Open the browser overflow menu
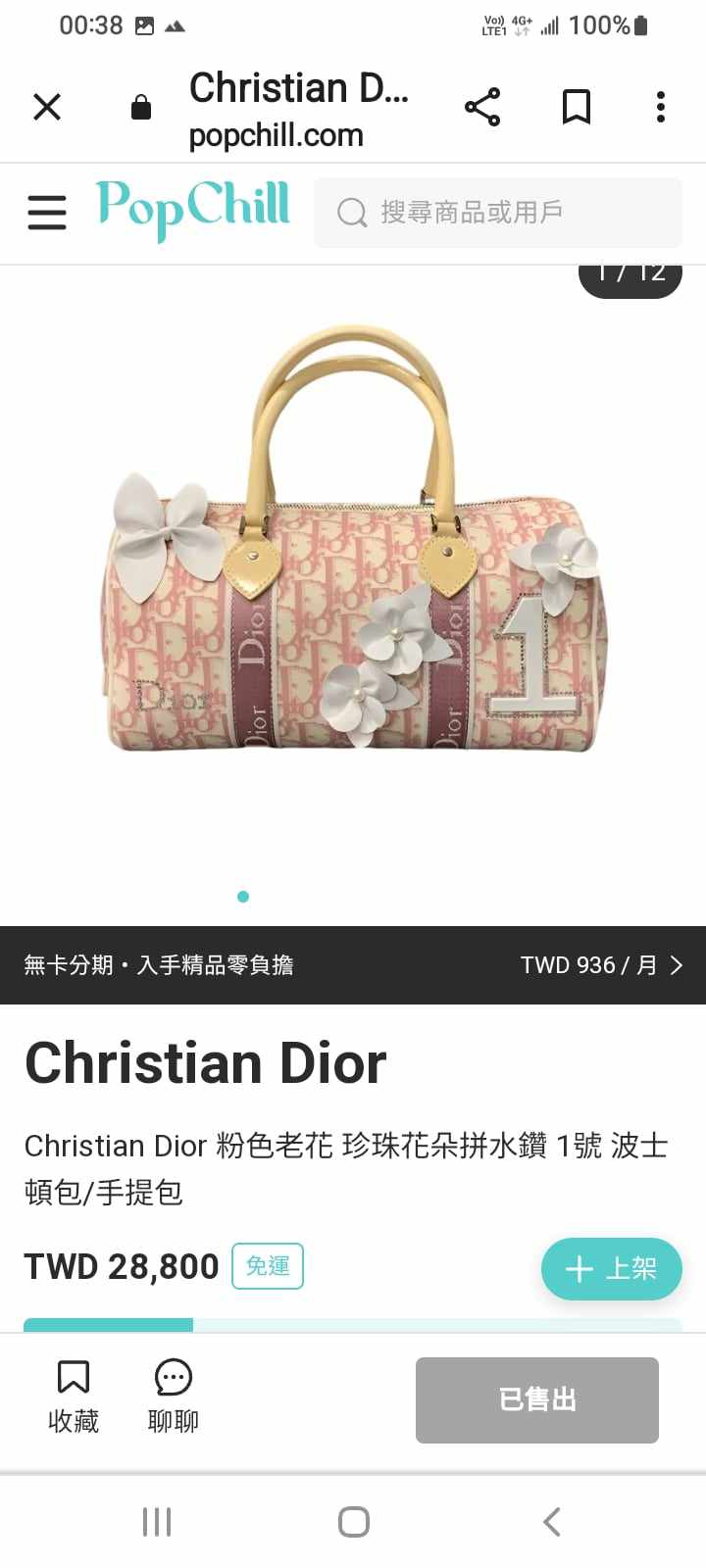This screenshot has width=706, height=1568. click(x=661, y=107)
